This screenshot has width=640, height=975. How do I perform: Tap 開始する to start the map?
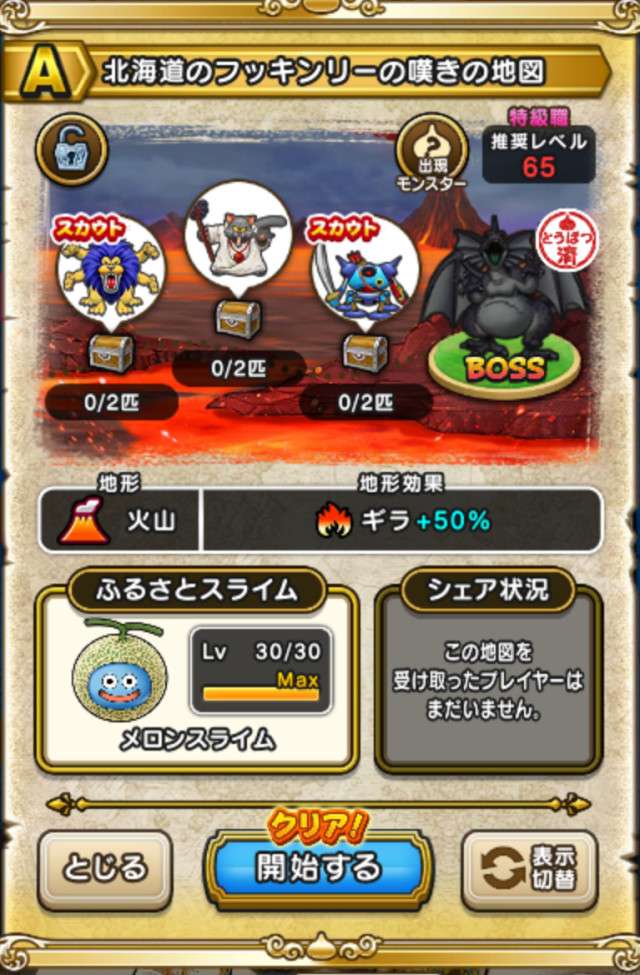[318, 866]
